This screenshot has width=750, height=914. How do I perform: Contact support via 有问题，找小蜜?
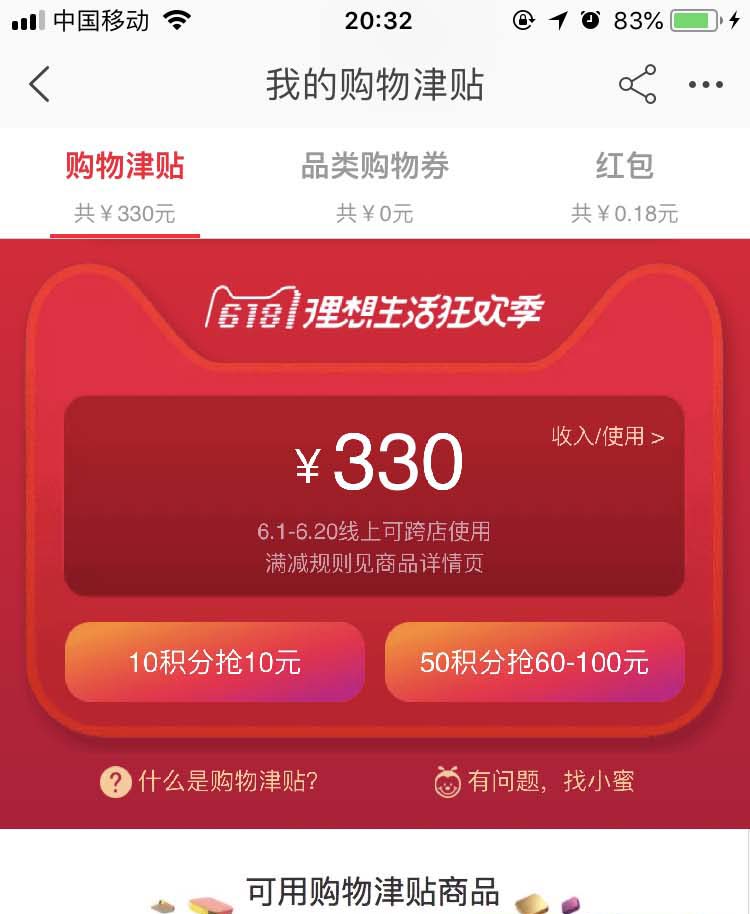tap(535, 781)
